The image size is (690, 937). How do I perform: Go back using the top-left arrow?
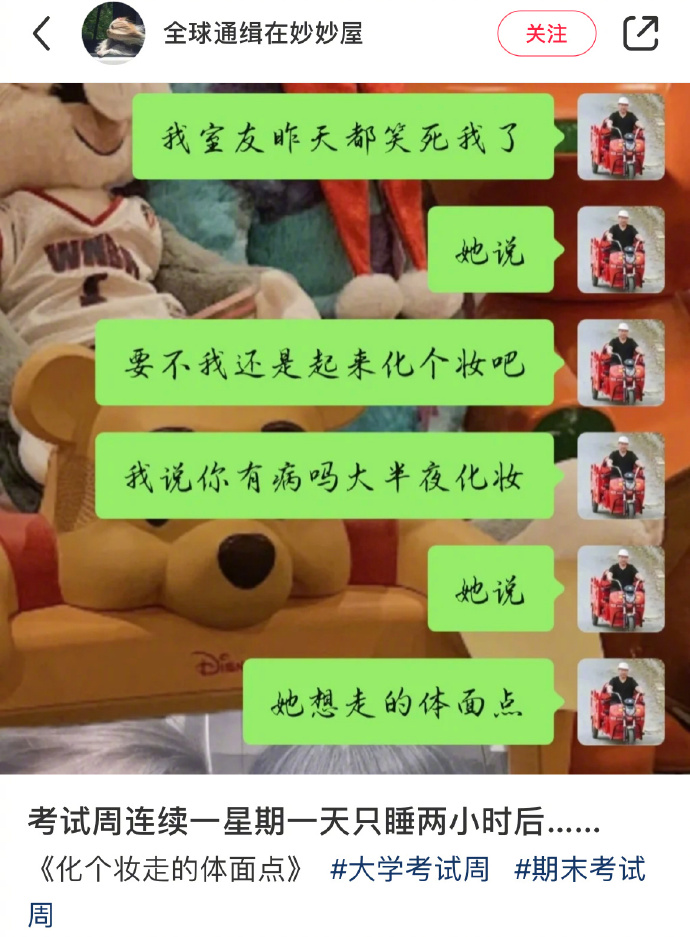tap(42, 34)
